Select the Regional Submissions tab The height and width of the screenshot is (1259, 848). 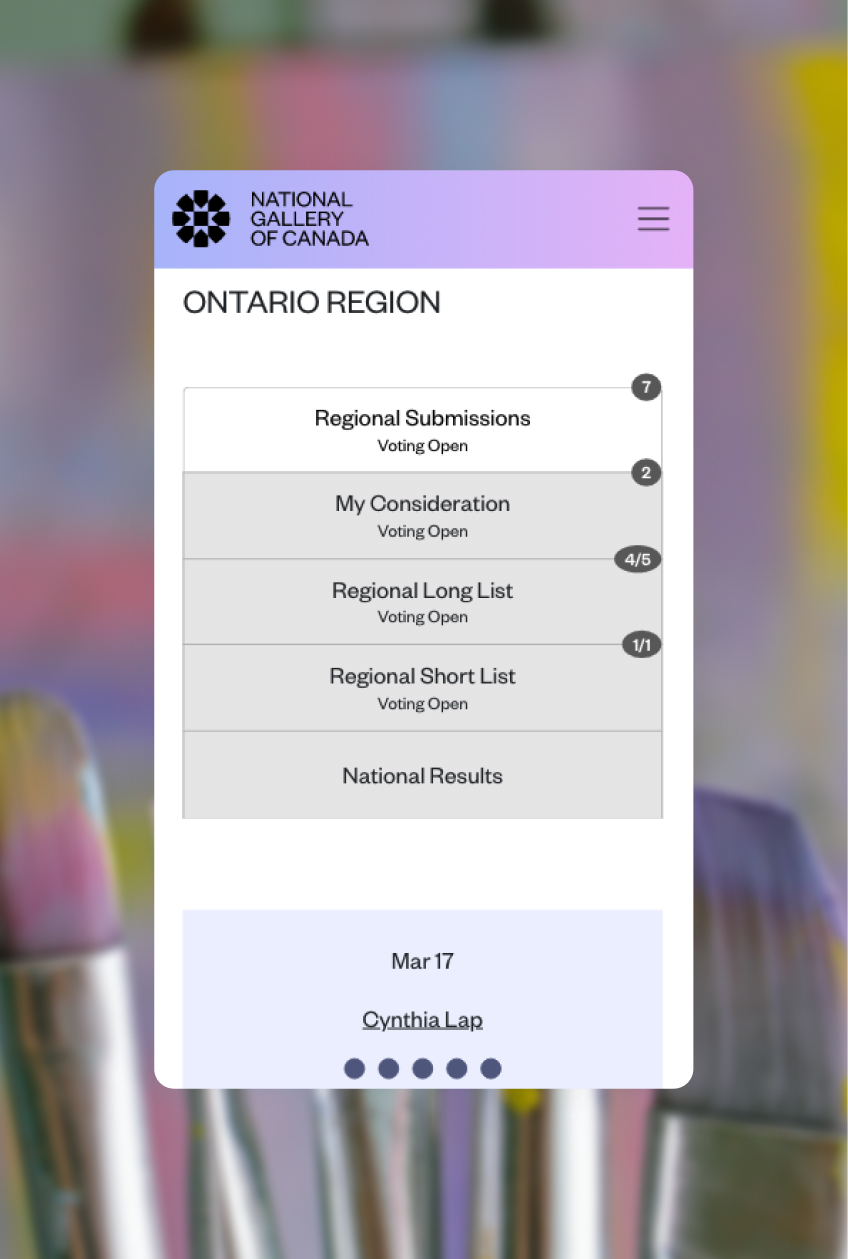coord(422,430)
